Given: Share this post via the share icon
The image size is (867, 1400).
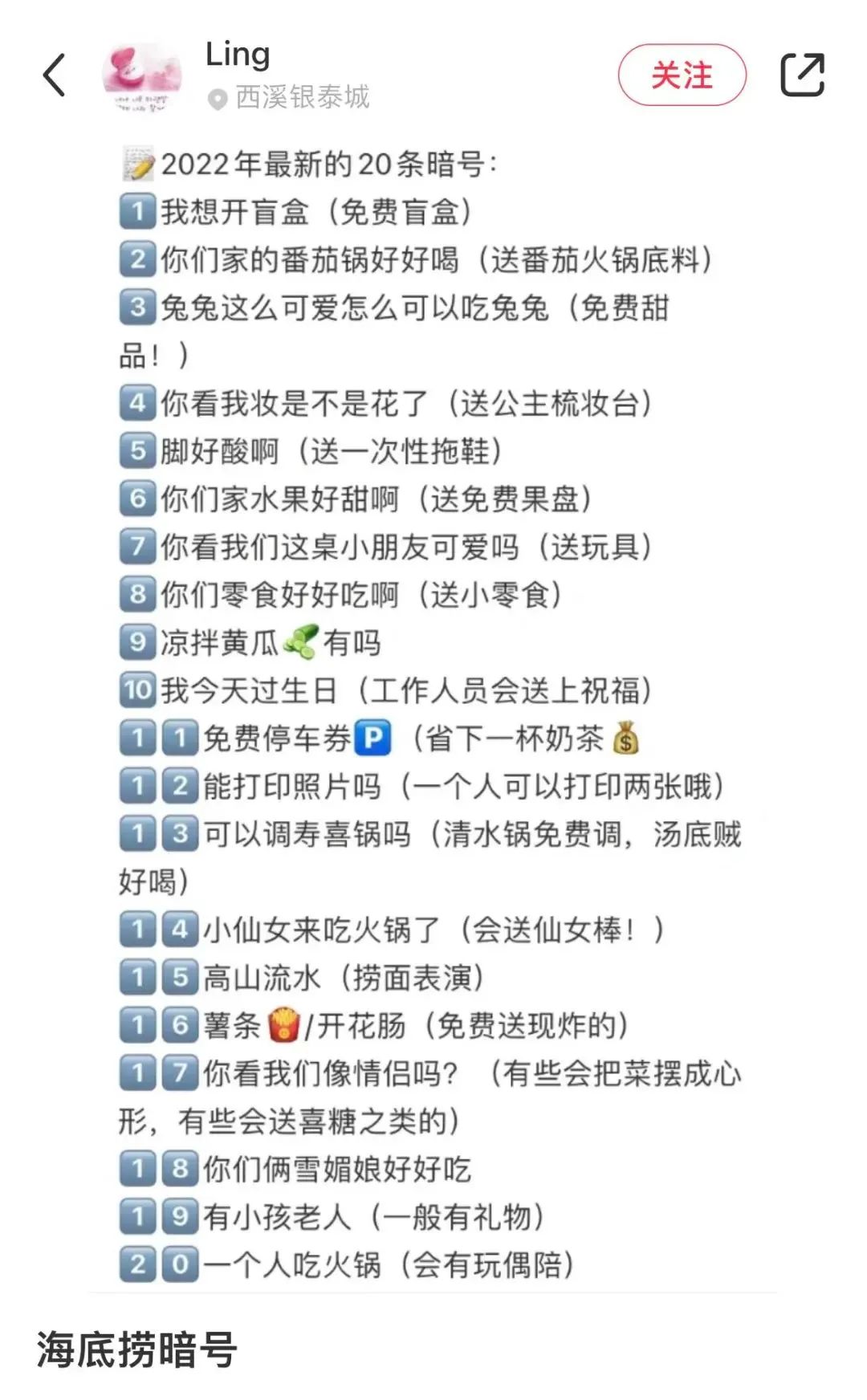Looking at the screenshot, I should tap(802, 75).
